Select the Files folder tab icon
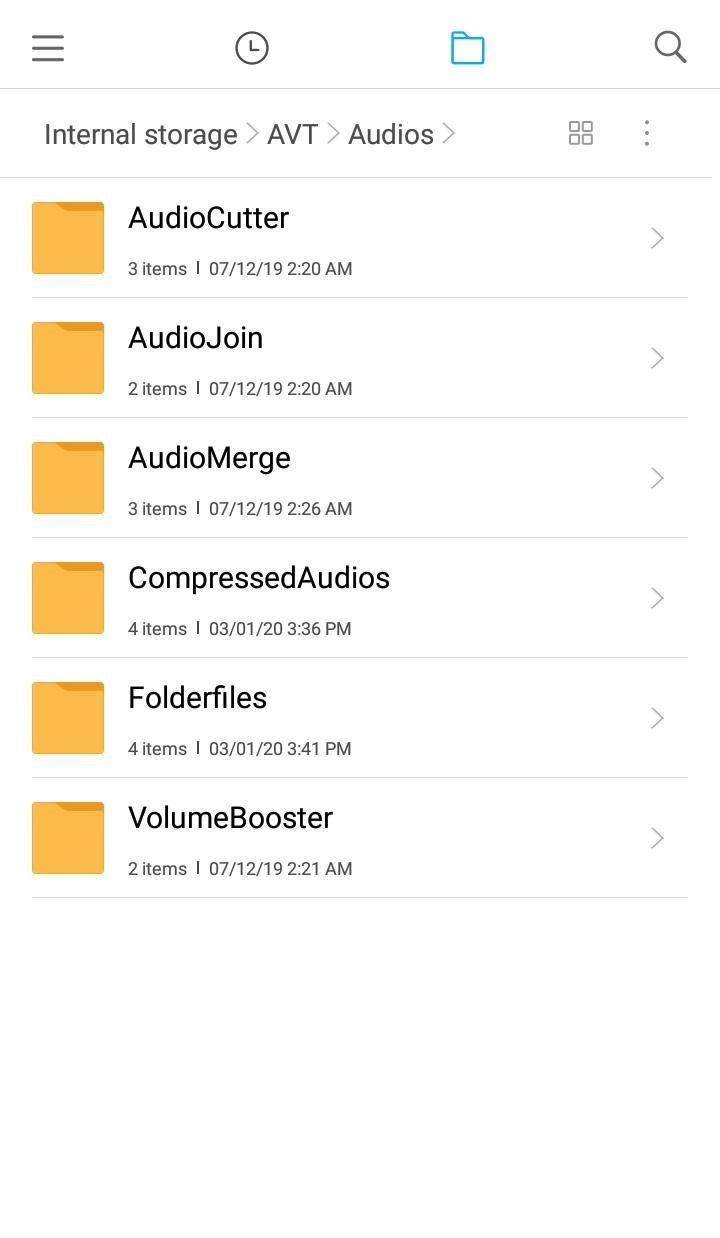The height and width of the screenshot is (1238, 720). point(467,47)
